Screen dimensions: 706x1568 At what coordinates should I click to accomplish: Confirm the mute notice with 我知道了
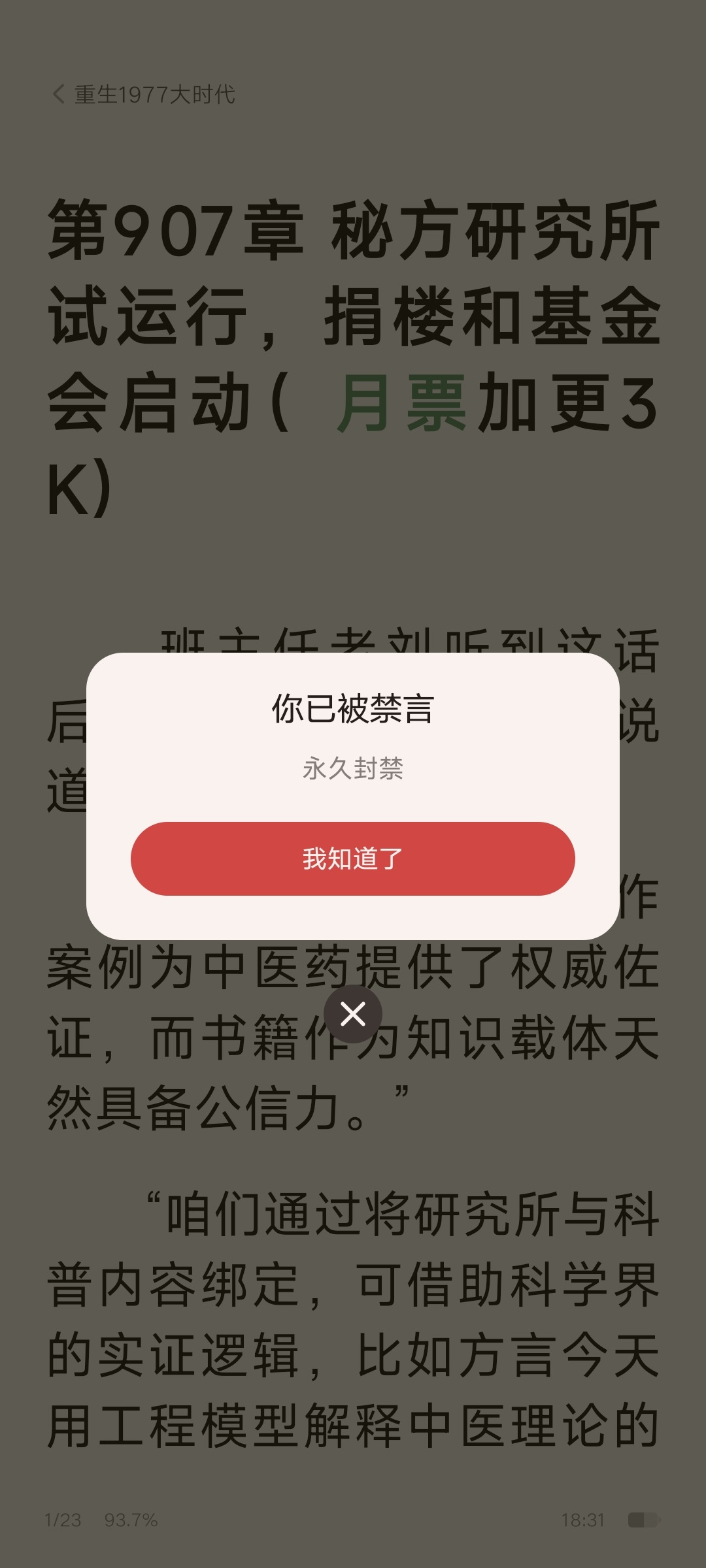point(353,858)
